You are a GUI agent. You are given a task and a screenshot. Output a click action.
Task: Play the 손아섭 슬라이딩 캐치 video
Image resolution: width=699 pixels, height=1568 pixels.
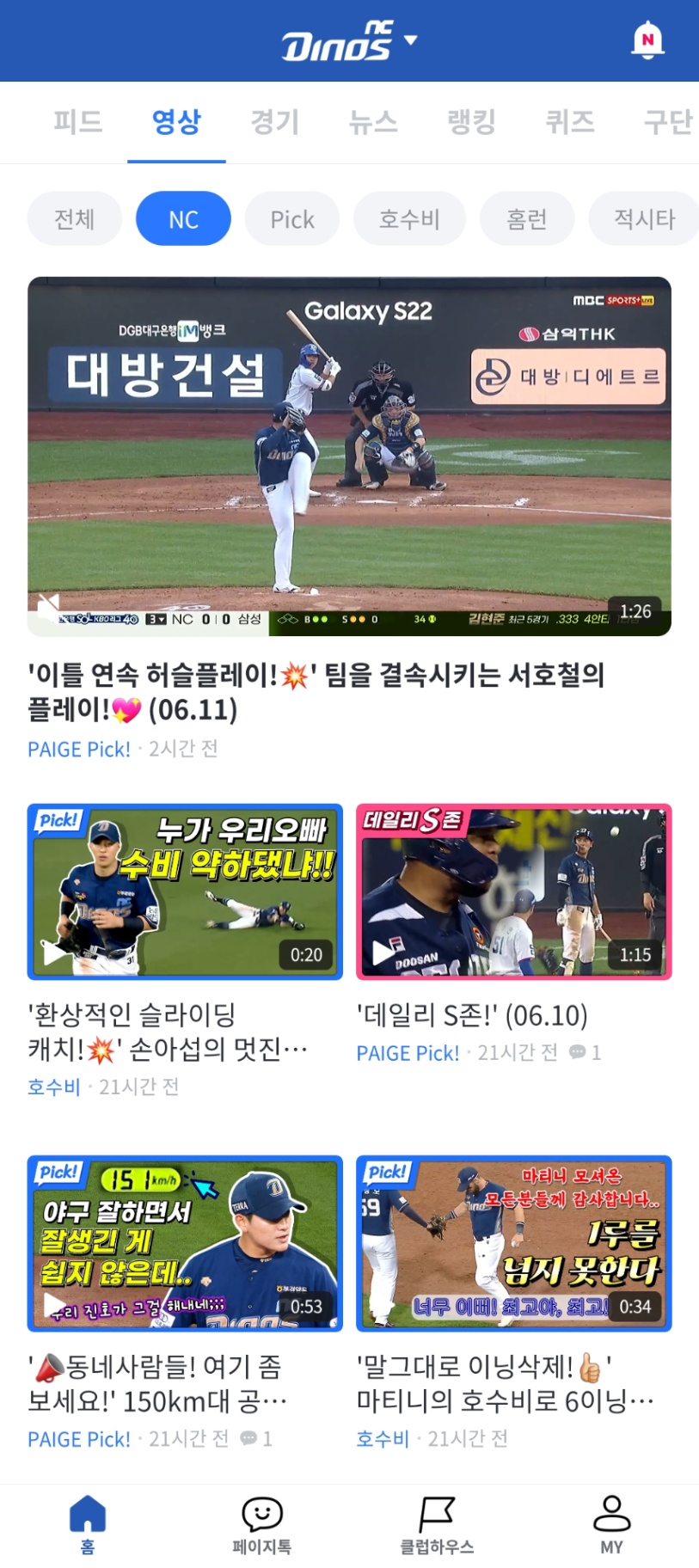point(185,891)
